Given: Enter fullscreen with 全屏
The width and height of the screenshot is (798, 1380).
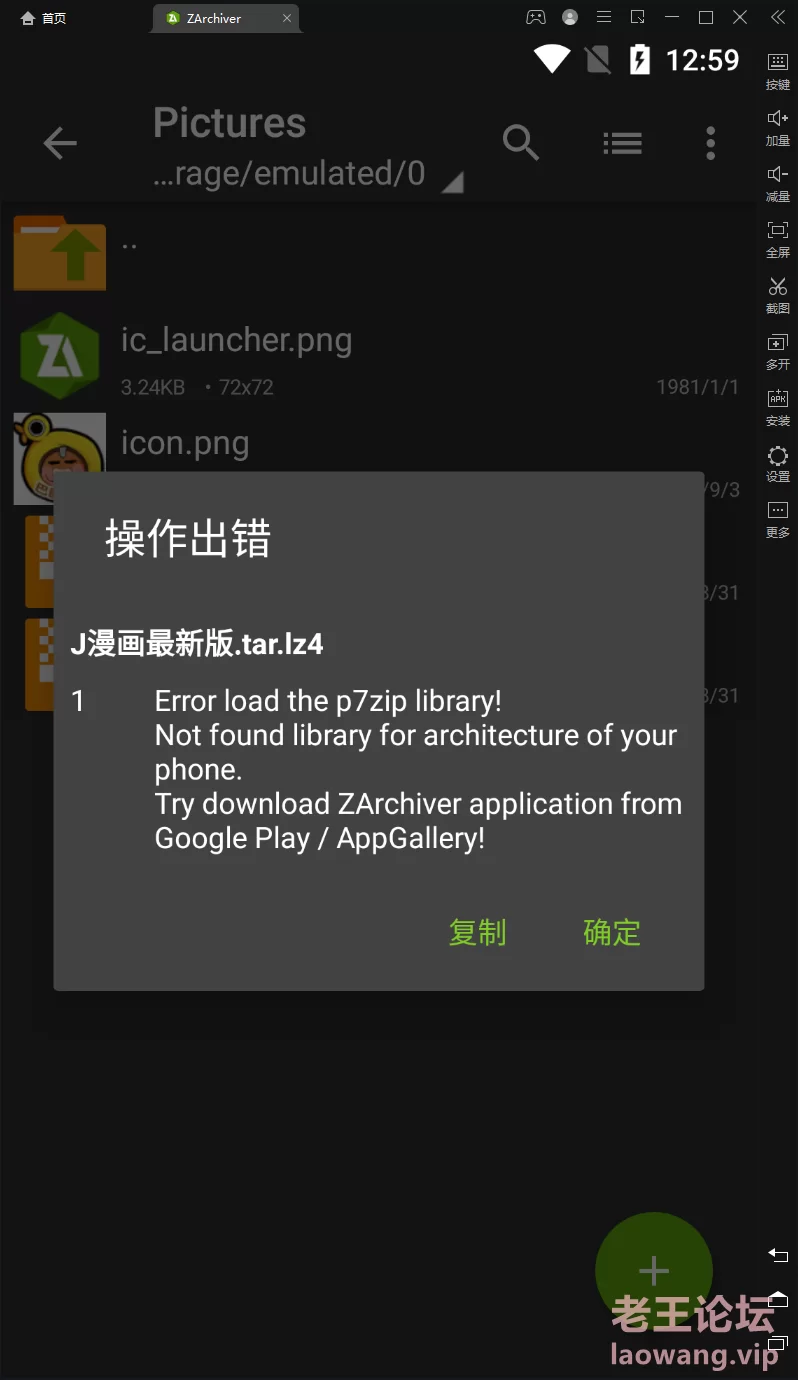Looking at the screenshot, I should 778,241.
